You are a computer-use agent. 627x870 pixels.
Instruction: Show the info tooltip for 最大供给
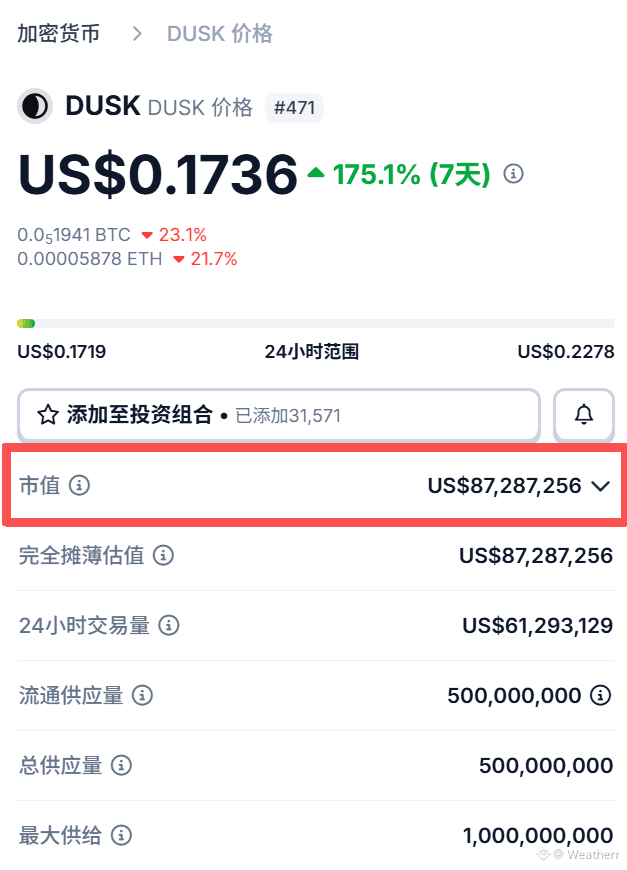pyautogui.click(x=121, y=835)
